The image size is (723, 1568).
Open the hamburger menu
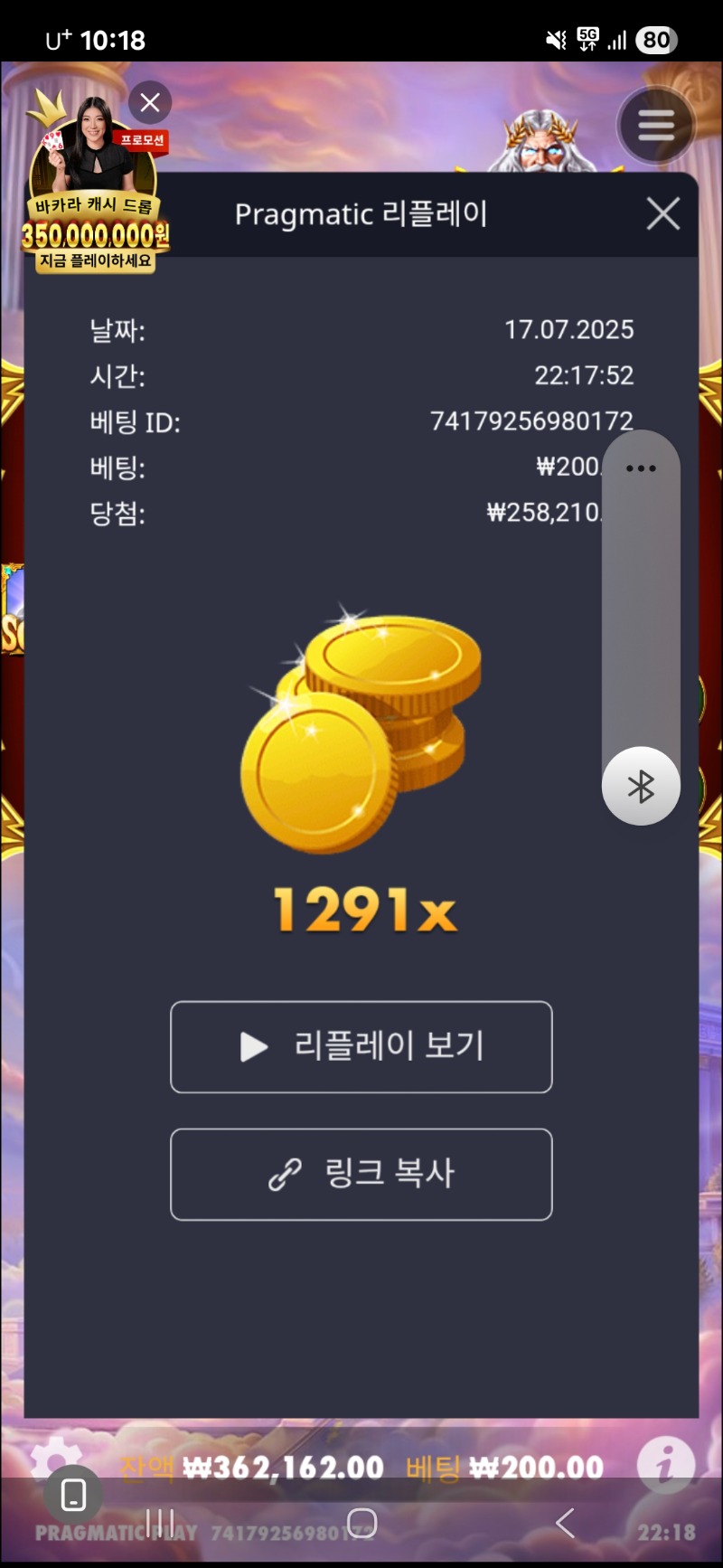click(x=656, y=125)
